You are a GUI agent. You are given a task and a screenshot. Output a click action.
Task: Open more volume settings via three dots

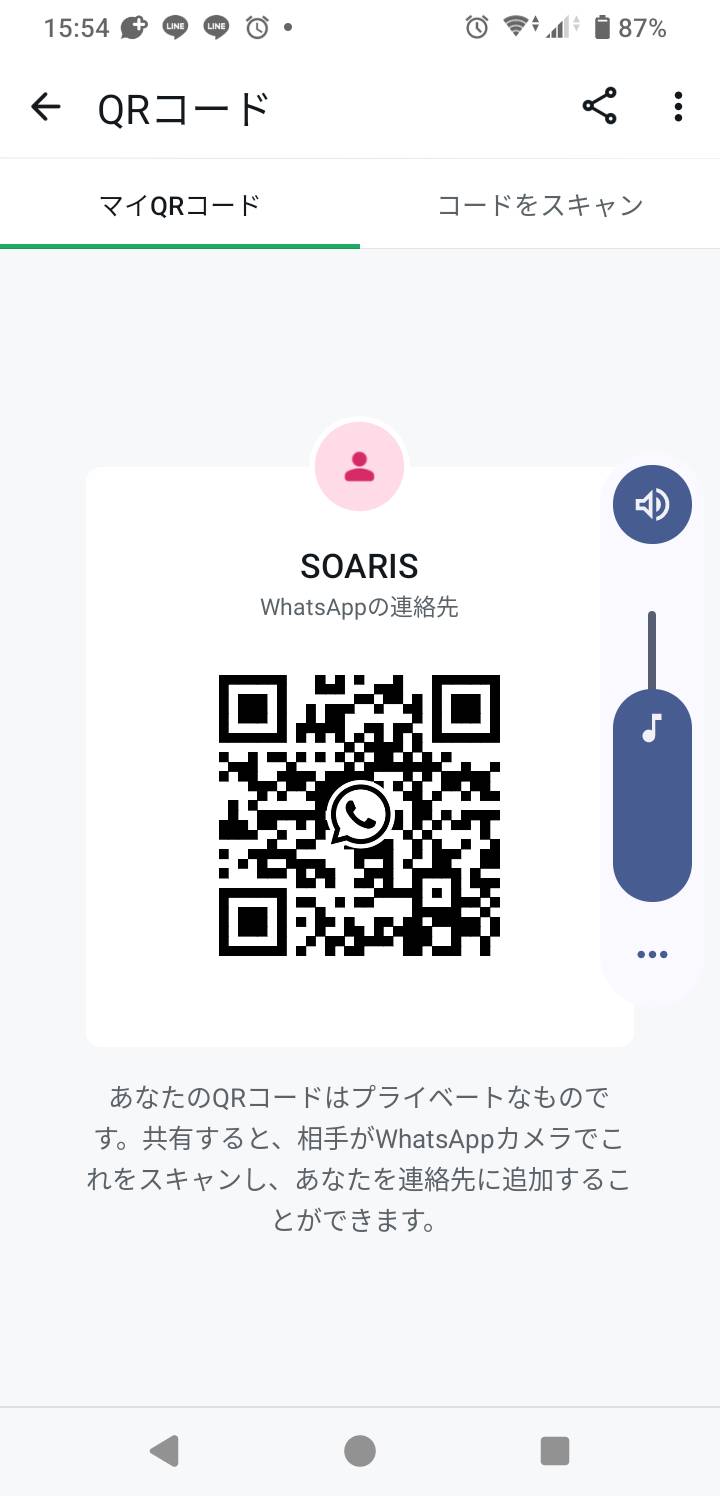coord(652,954)
